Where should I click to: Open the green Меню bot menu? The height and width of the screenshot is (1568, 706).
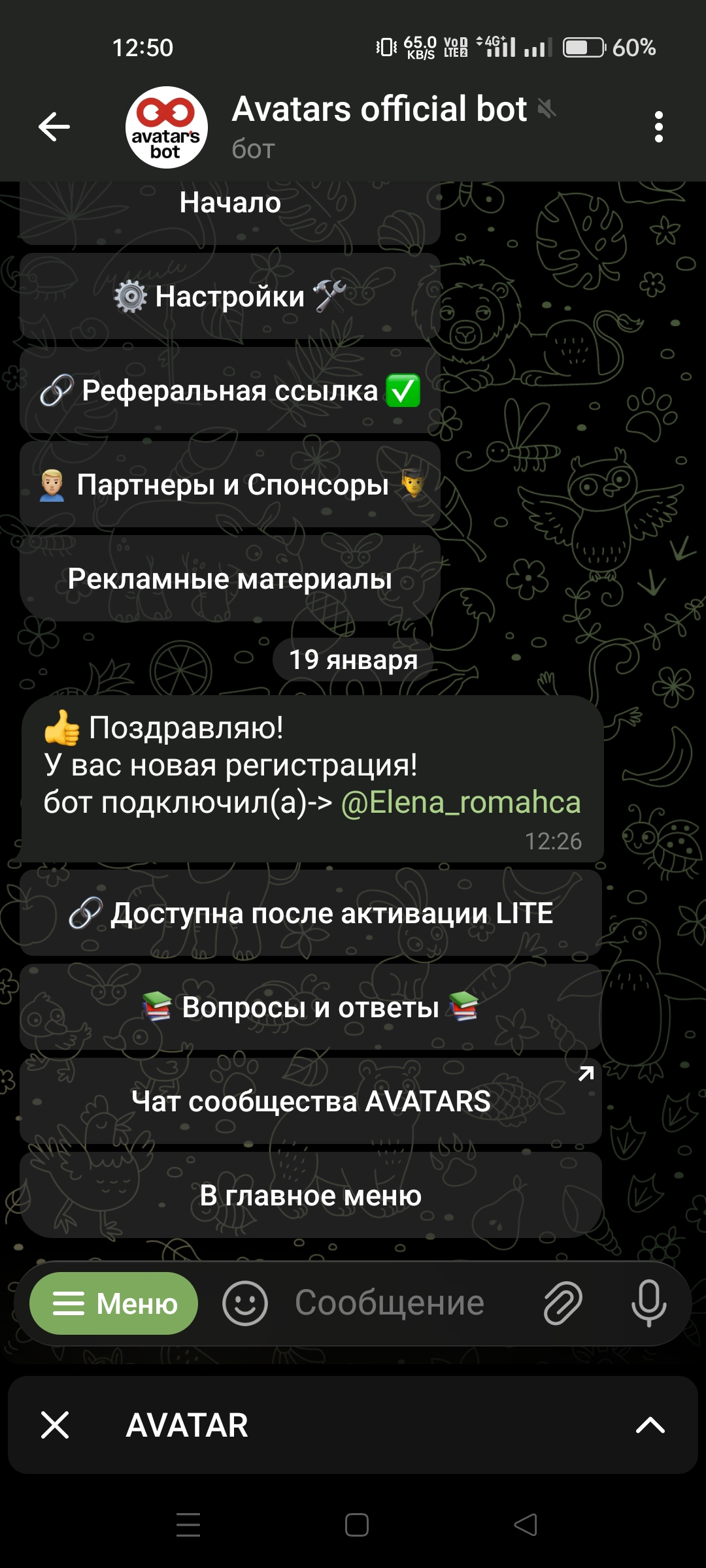point(114,1304)
